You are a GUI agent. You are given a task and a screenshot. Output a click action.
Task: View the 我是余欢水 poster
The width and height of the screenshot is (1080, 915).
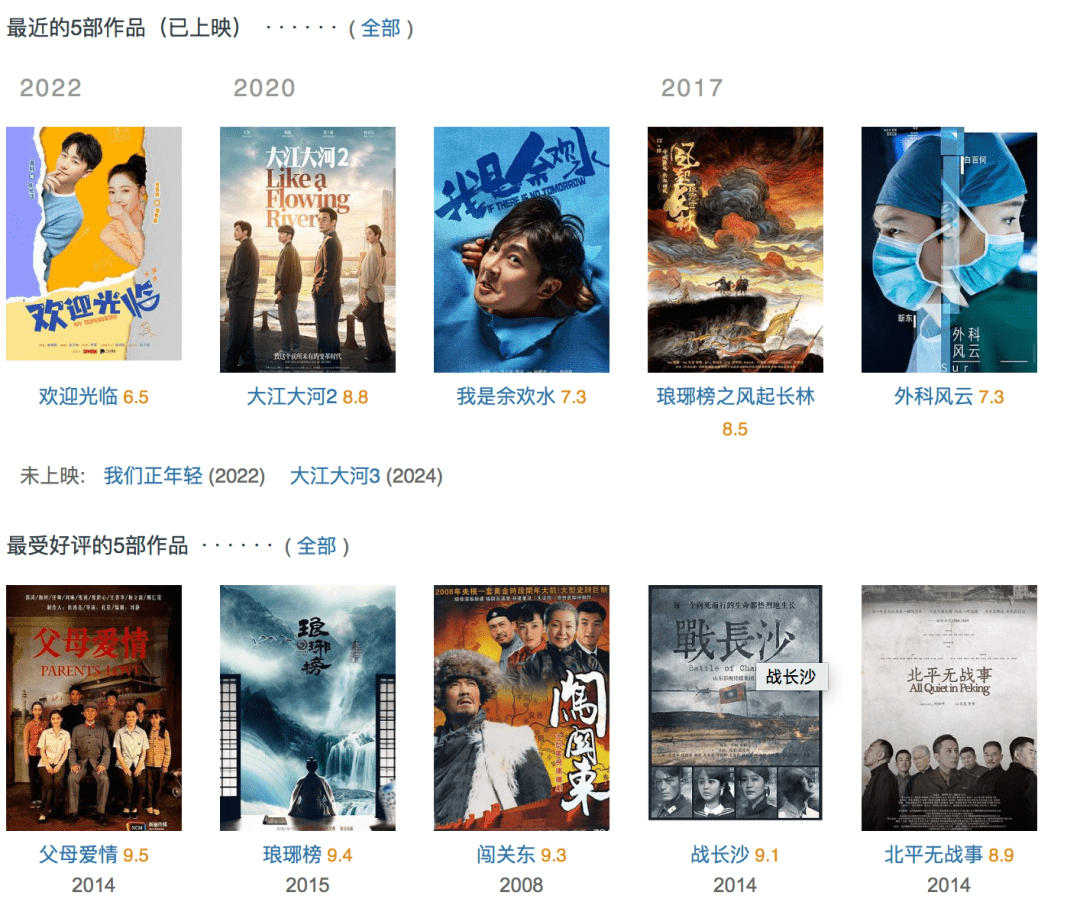tap(521, 249)
